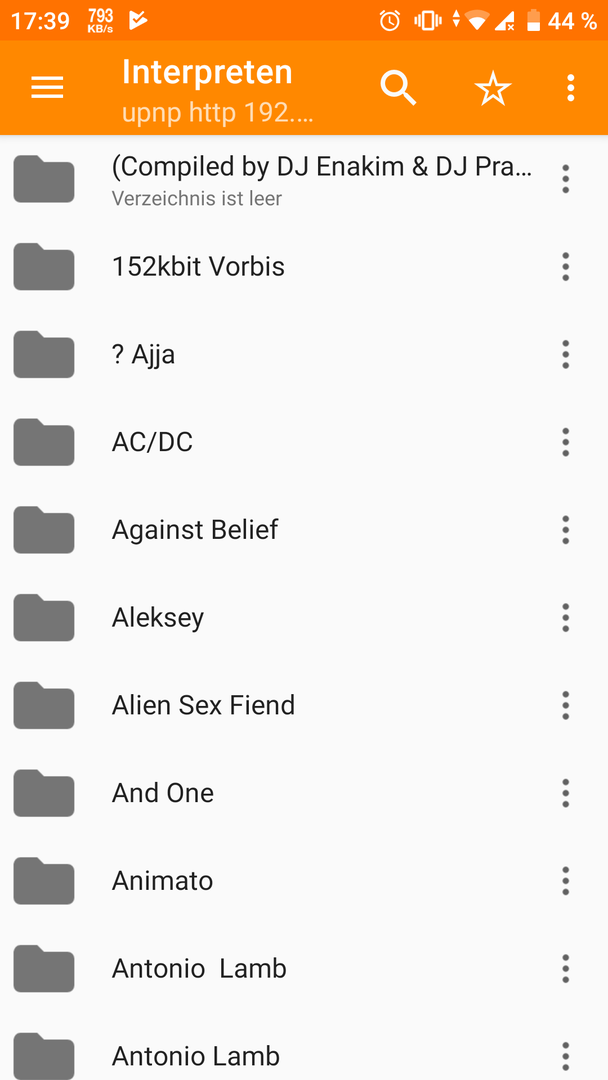The width and height of the screenshot is (608, 1080).
Task: Open the Compiled by DJ Enakim folder
Action: [x=304, y=179]
